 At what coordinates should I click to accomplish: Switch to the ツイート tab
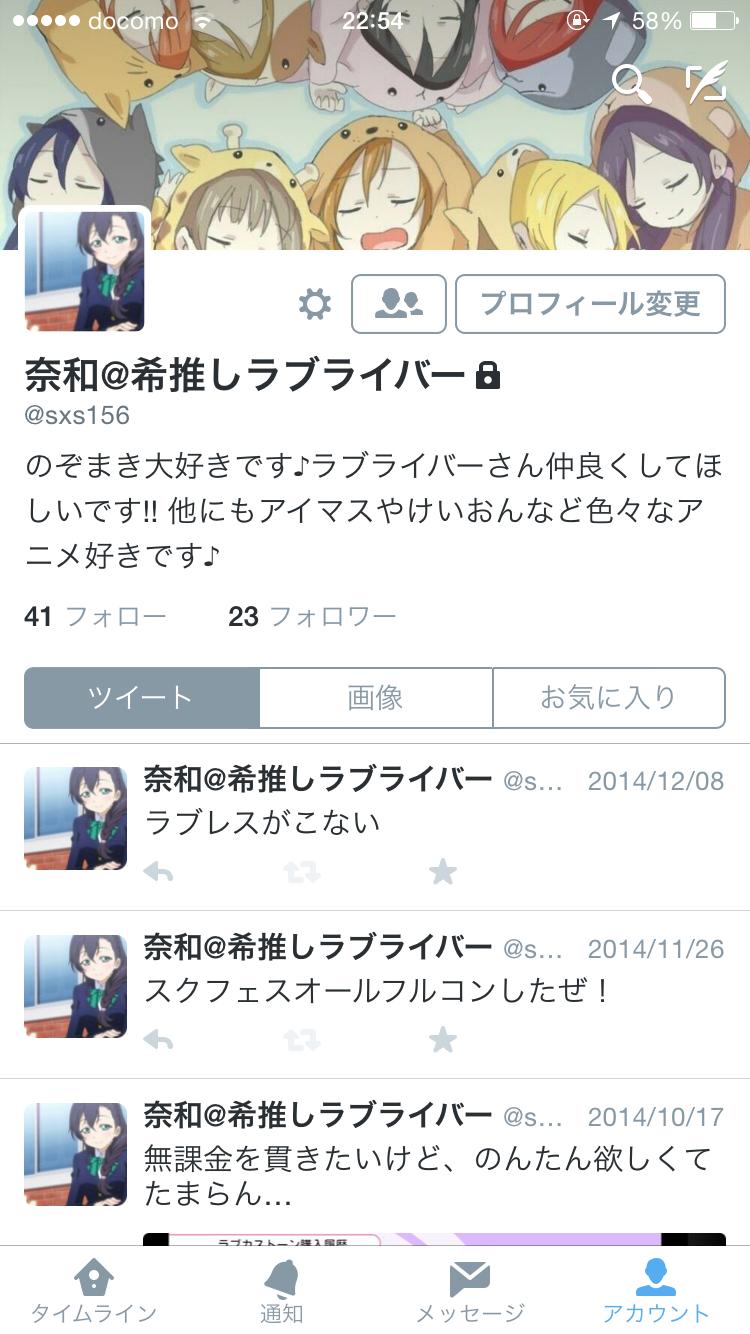click(x=141, y=698)
